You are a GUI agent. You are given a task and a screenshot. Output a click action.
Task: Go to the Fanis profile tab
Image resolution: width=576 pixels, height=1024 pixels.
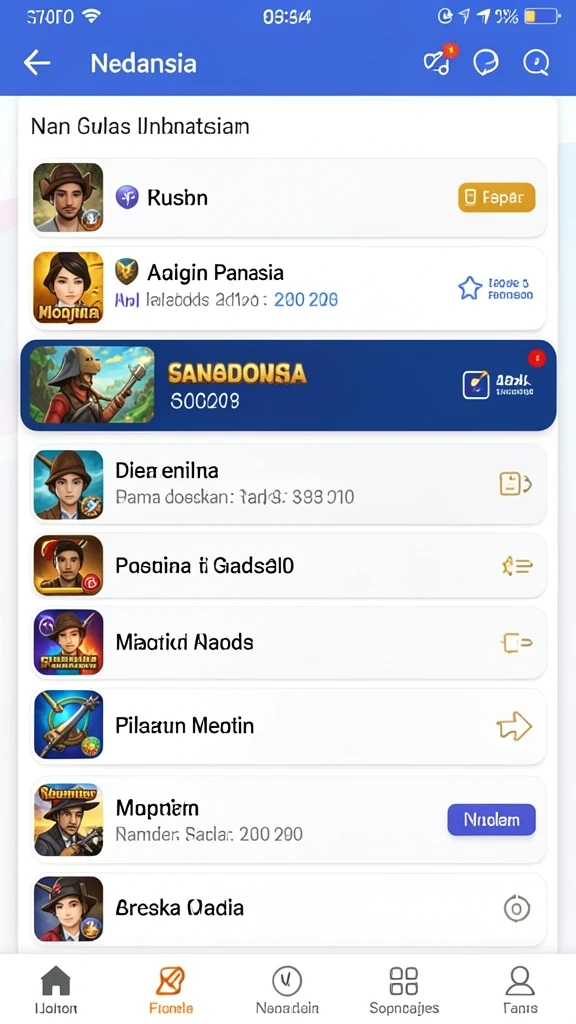click(x=520, y=989)
